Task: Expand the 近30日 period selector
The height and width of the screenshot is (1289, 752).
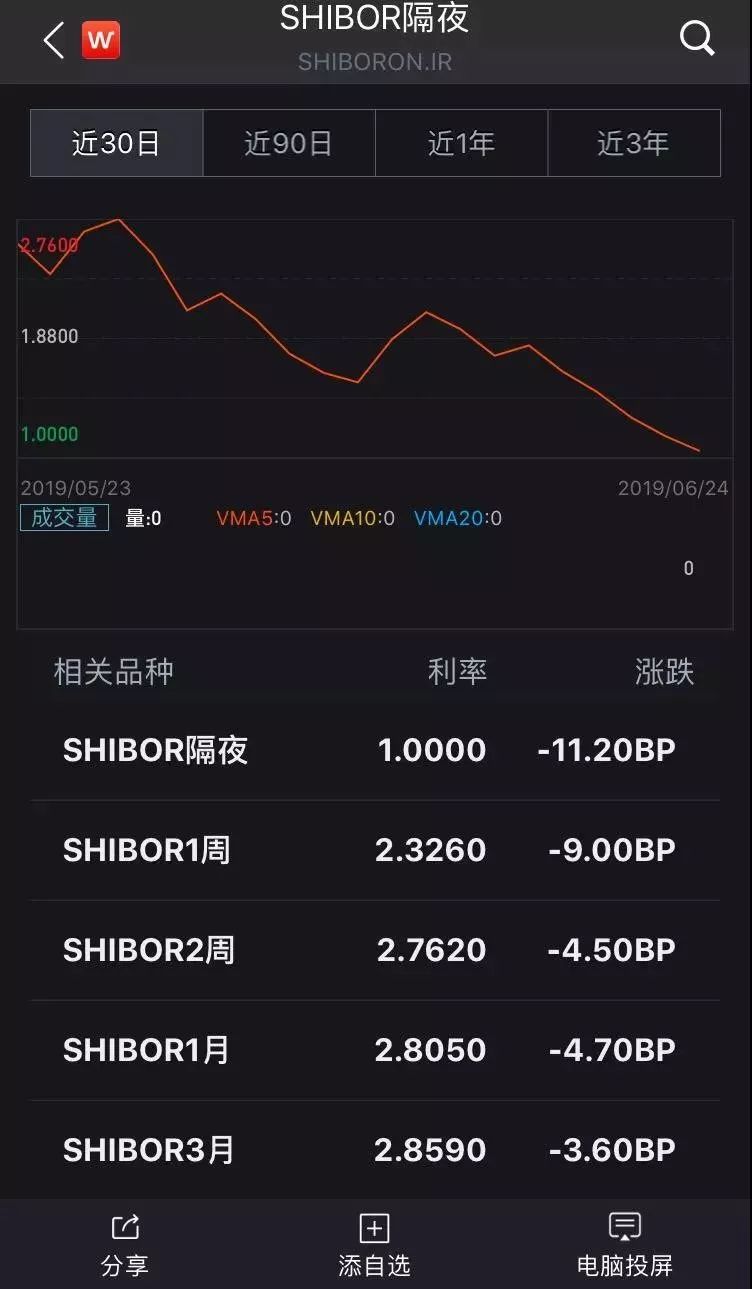Action: tap(116, 143)
